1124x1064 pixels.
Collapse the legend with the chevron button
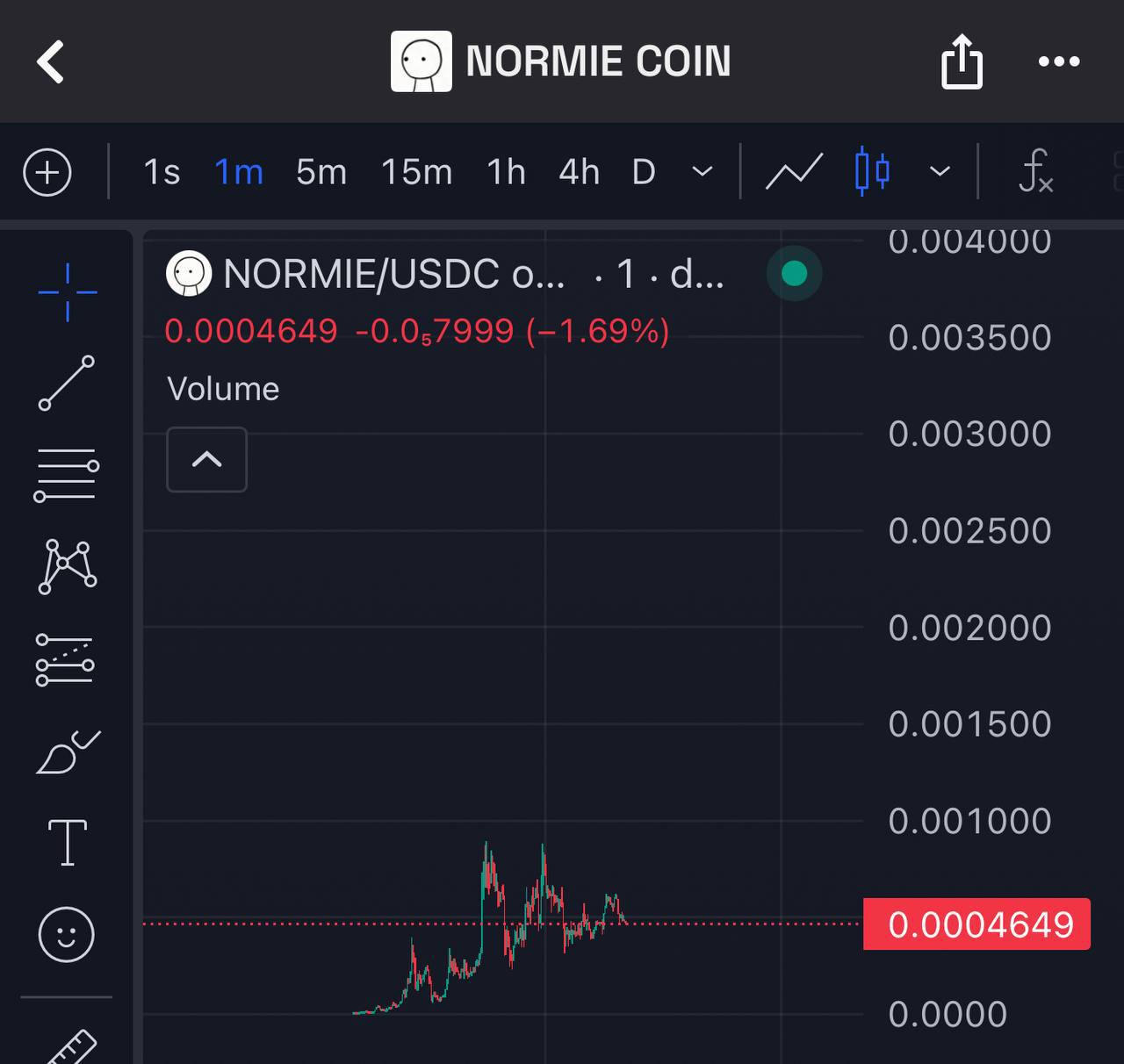tap(206, 459)
